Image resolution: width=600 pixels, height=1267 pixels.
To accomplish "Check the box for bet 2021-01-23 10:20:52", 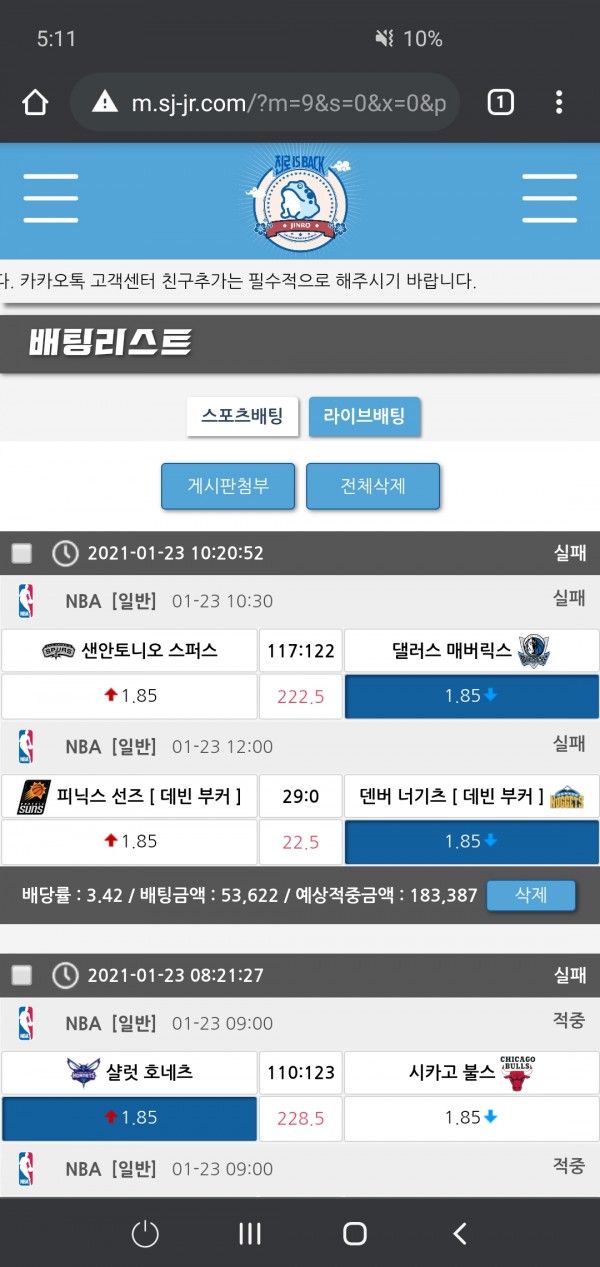I will pyautogui.click(x=21, y=553).
